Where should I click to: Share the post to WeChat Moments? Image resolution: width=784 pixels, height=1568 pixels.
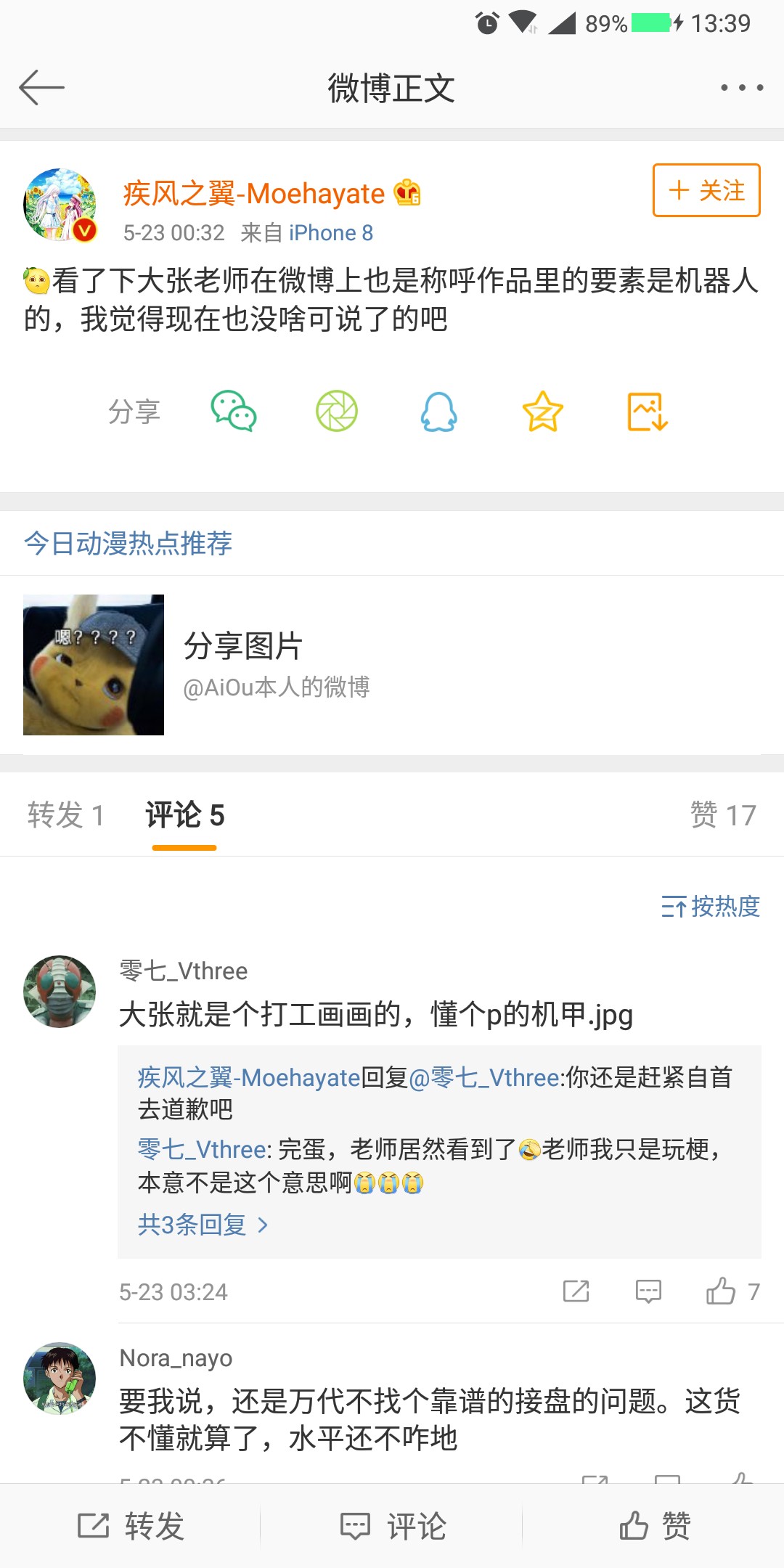click(x=337, y=412)
